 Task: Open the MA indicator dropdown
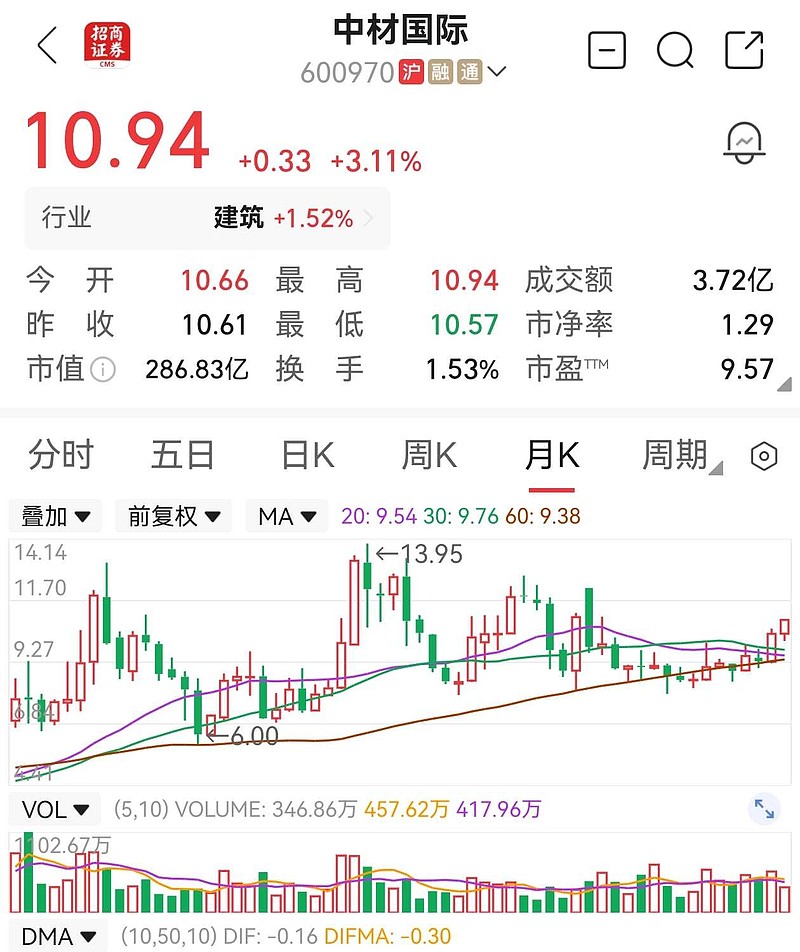287,516
